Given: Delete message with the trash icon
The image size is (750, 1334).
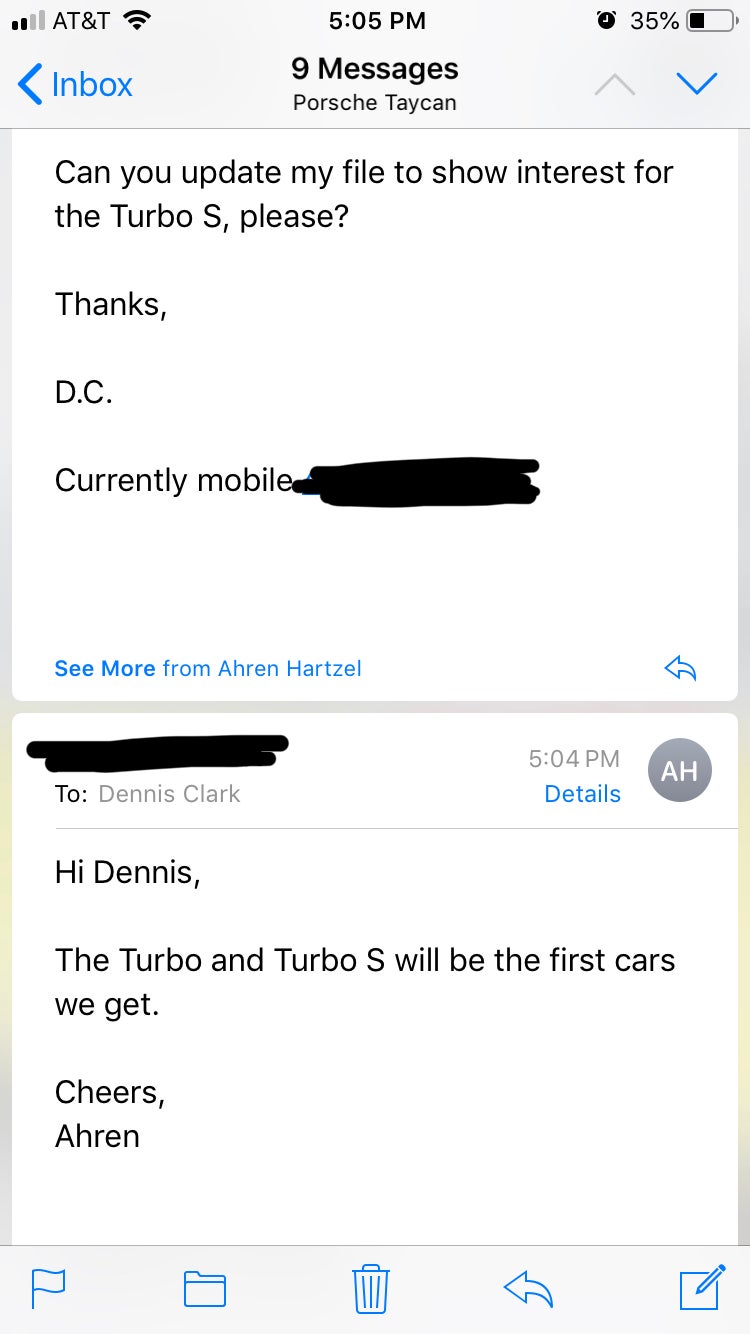Looking at the screenshot, I should [x=370, y=1287].
